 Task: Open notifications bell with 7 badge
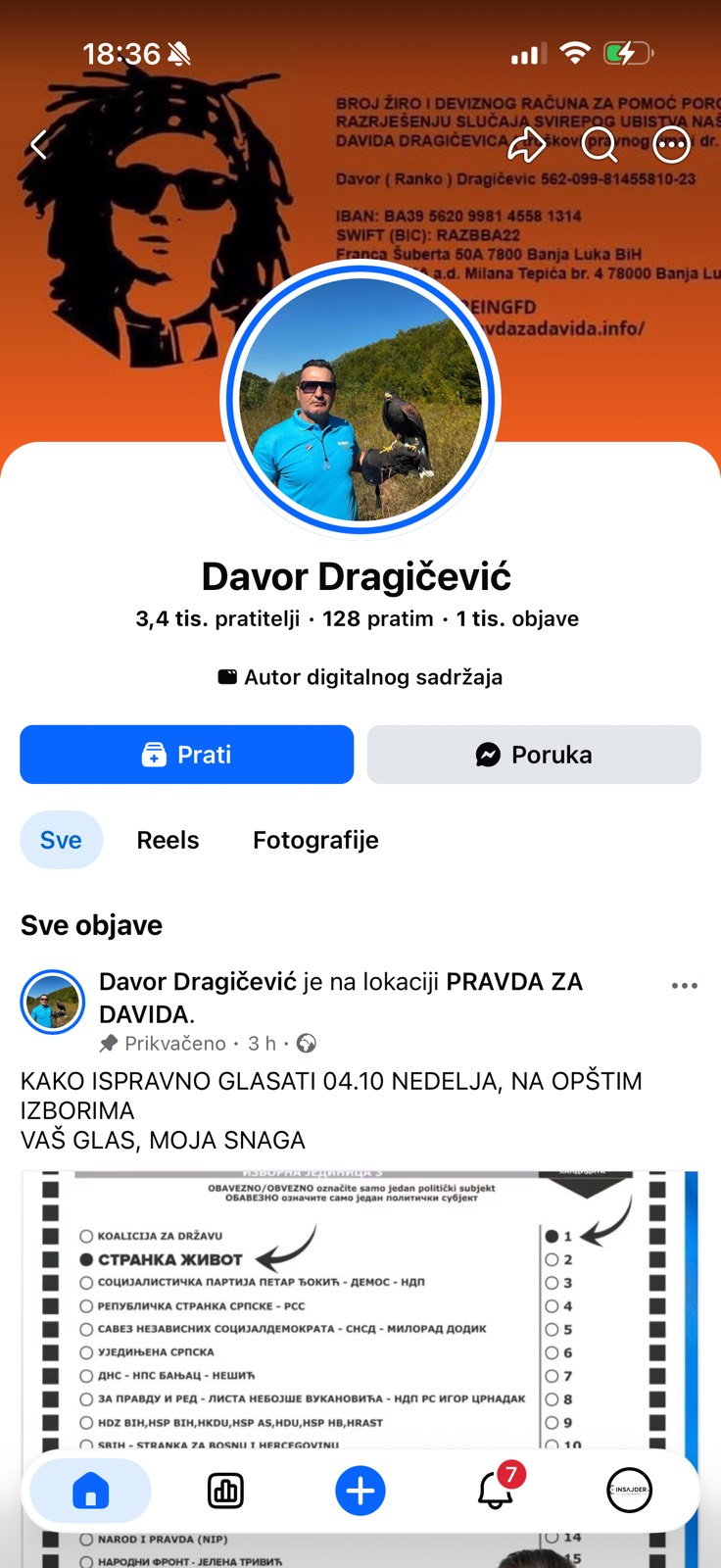pos(498,1490)
